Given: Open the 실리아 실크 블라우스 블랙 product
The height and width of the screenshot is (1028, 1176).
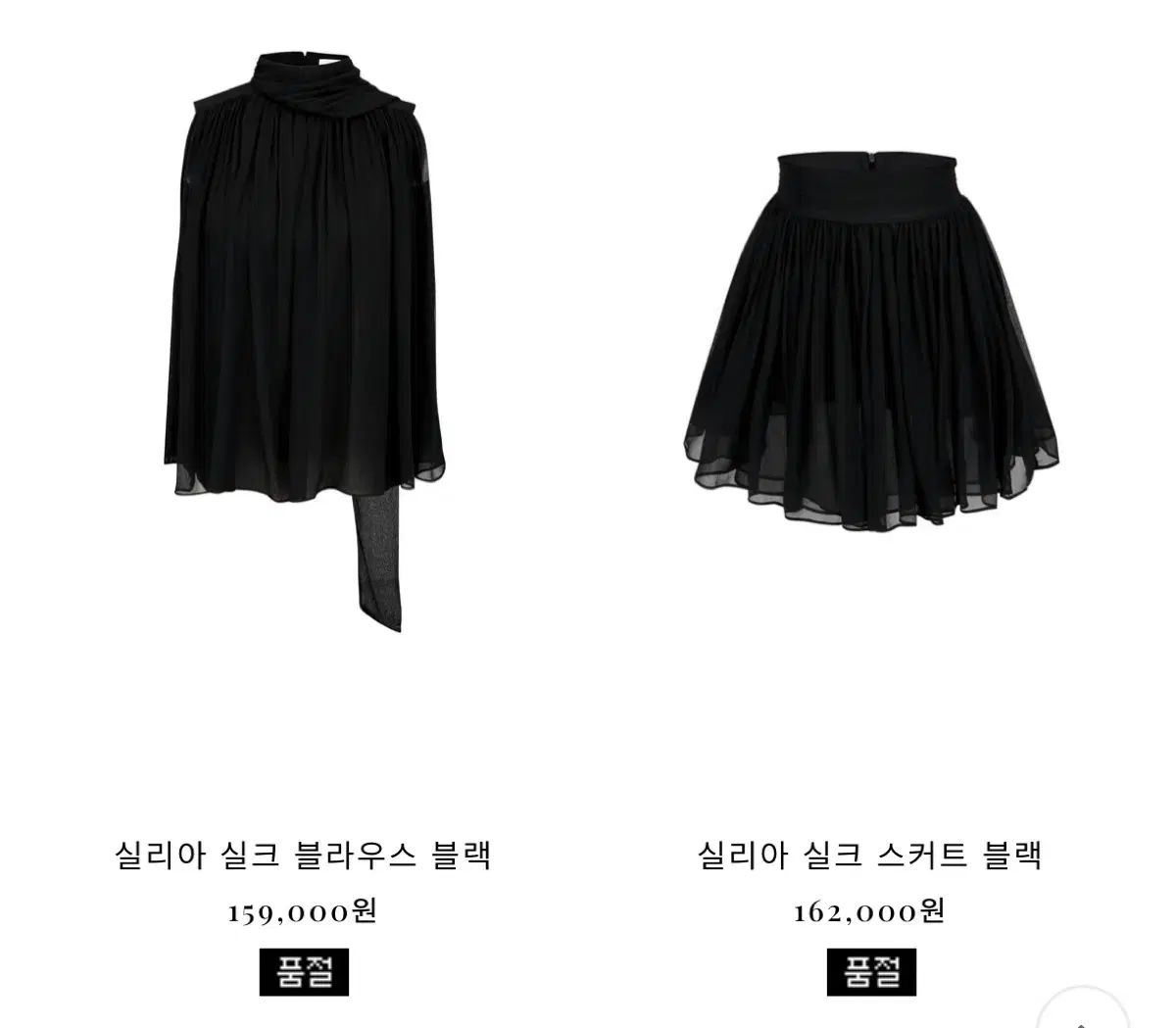Looking at the screenshot, I should coord(303,855).
